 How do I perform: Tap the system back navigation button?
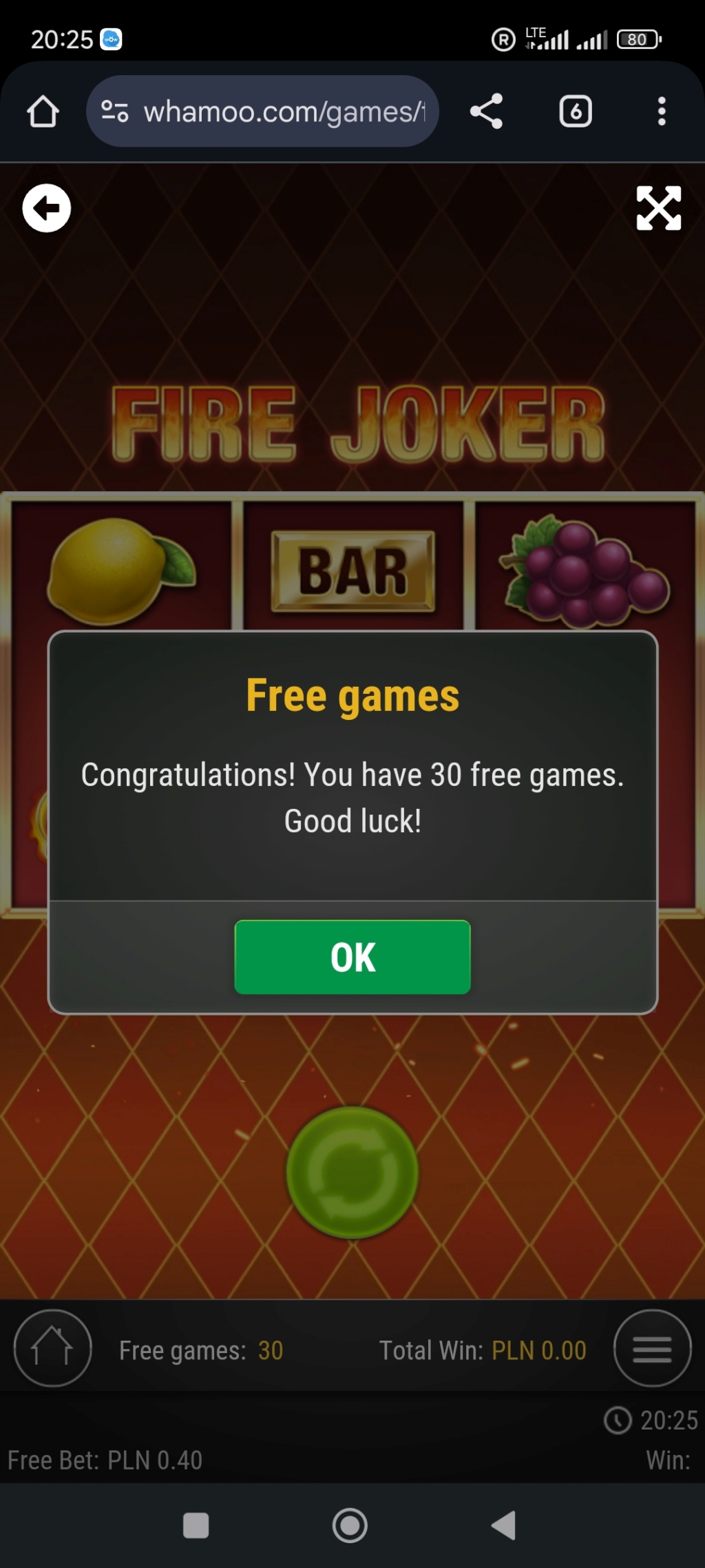click(503, 1525)
